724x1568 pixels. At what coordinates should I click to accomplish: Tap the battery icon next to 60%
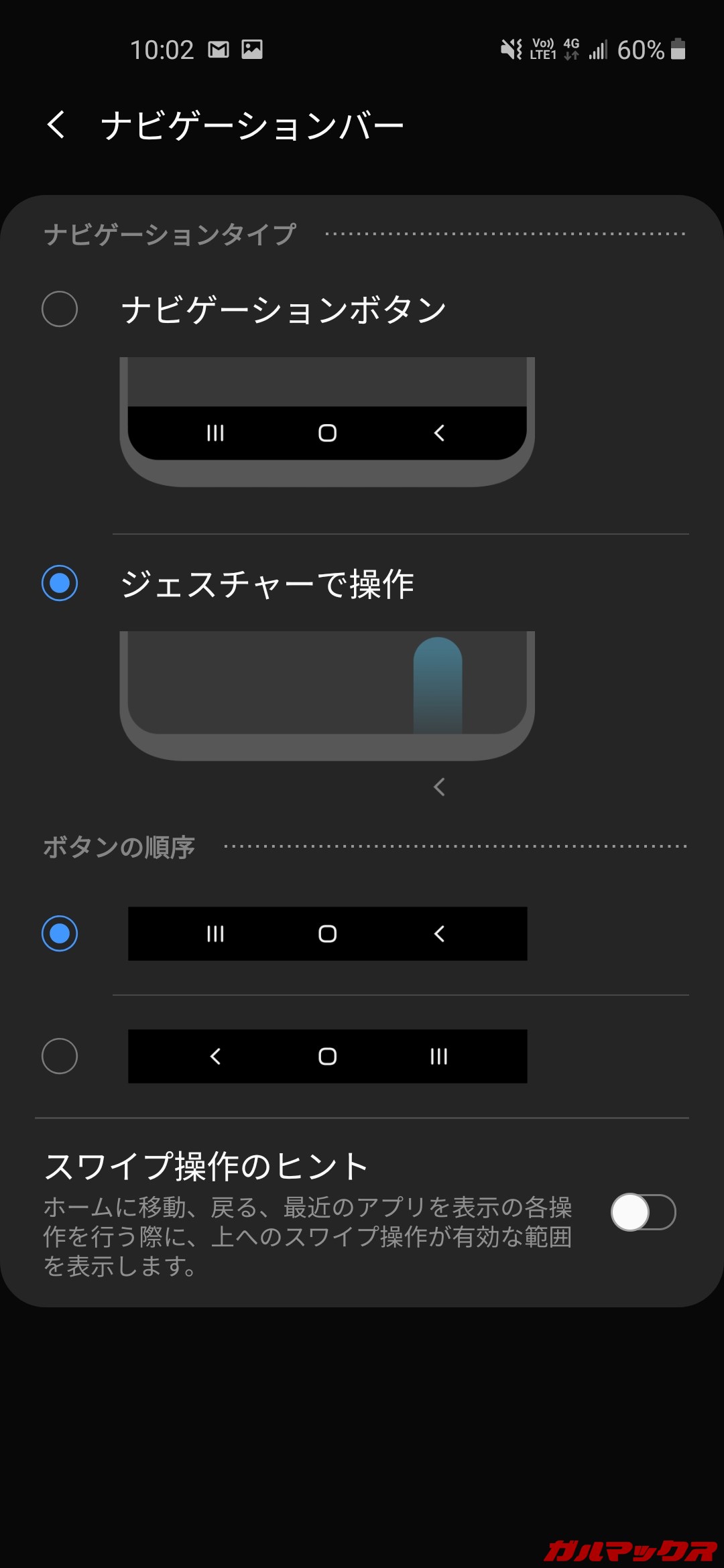click(678, 49)
